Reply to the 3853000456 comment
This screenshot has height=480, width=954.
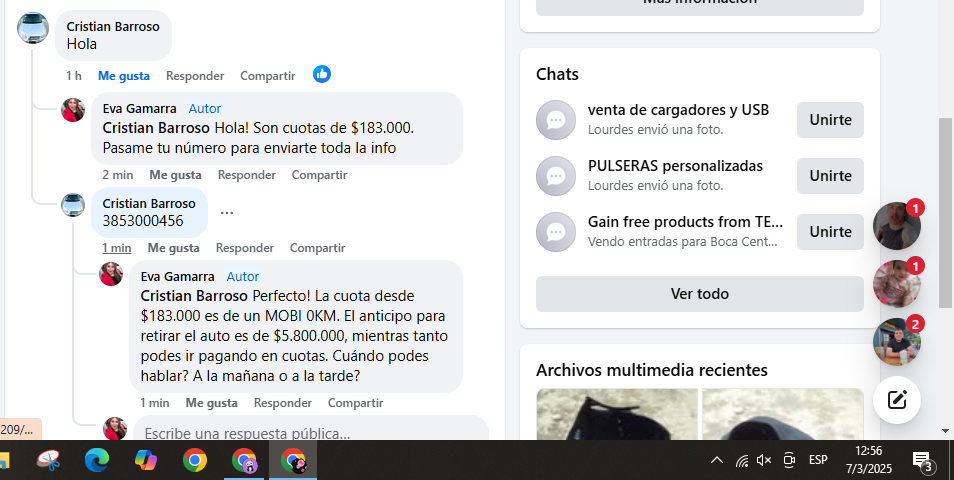pyautogui.click(x=245, y=248)
